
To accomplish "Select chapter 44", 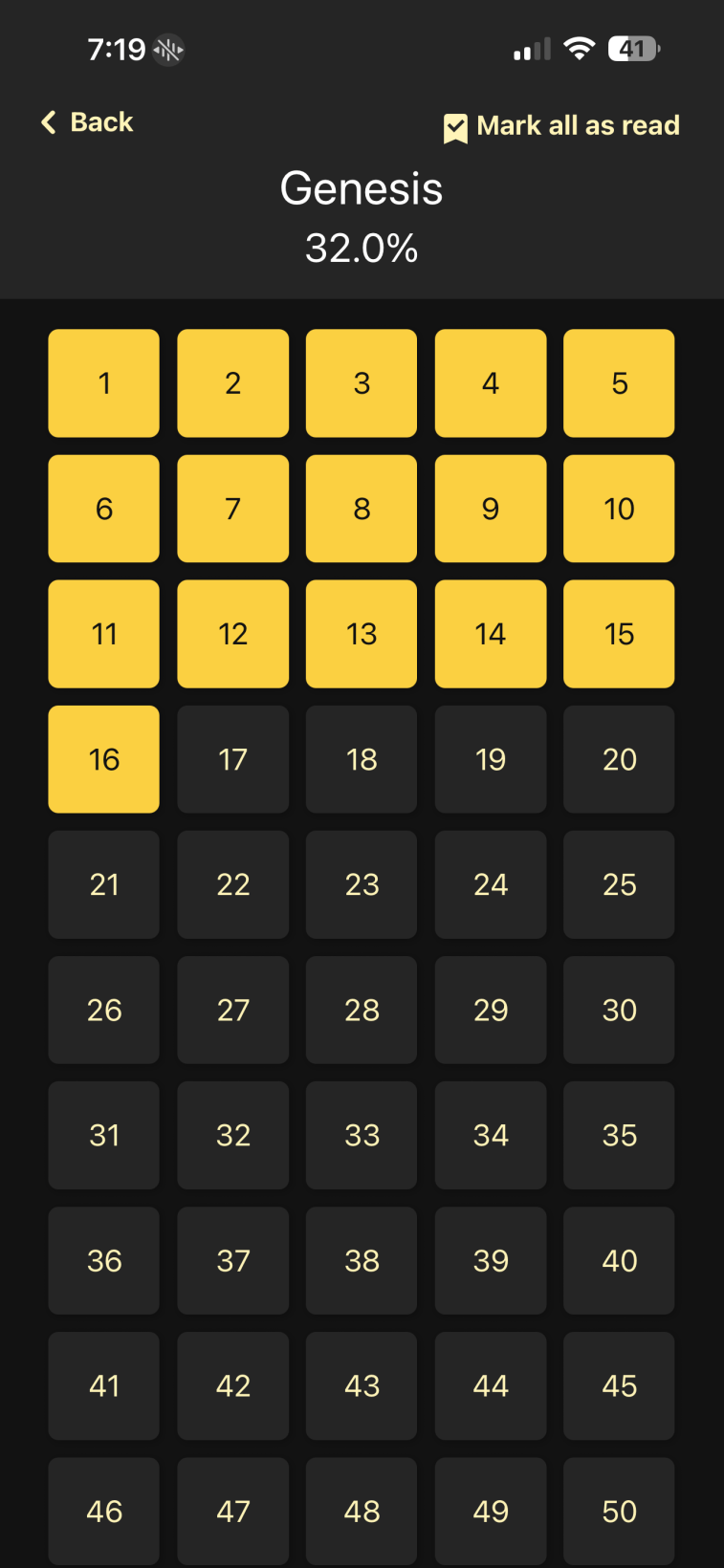I will pos(491,1385).
